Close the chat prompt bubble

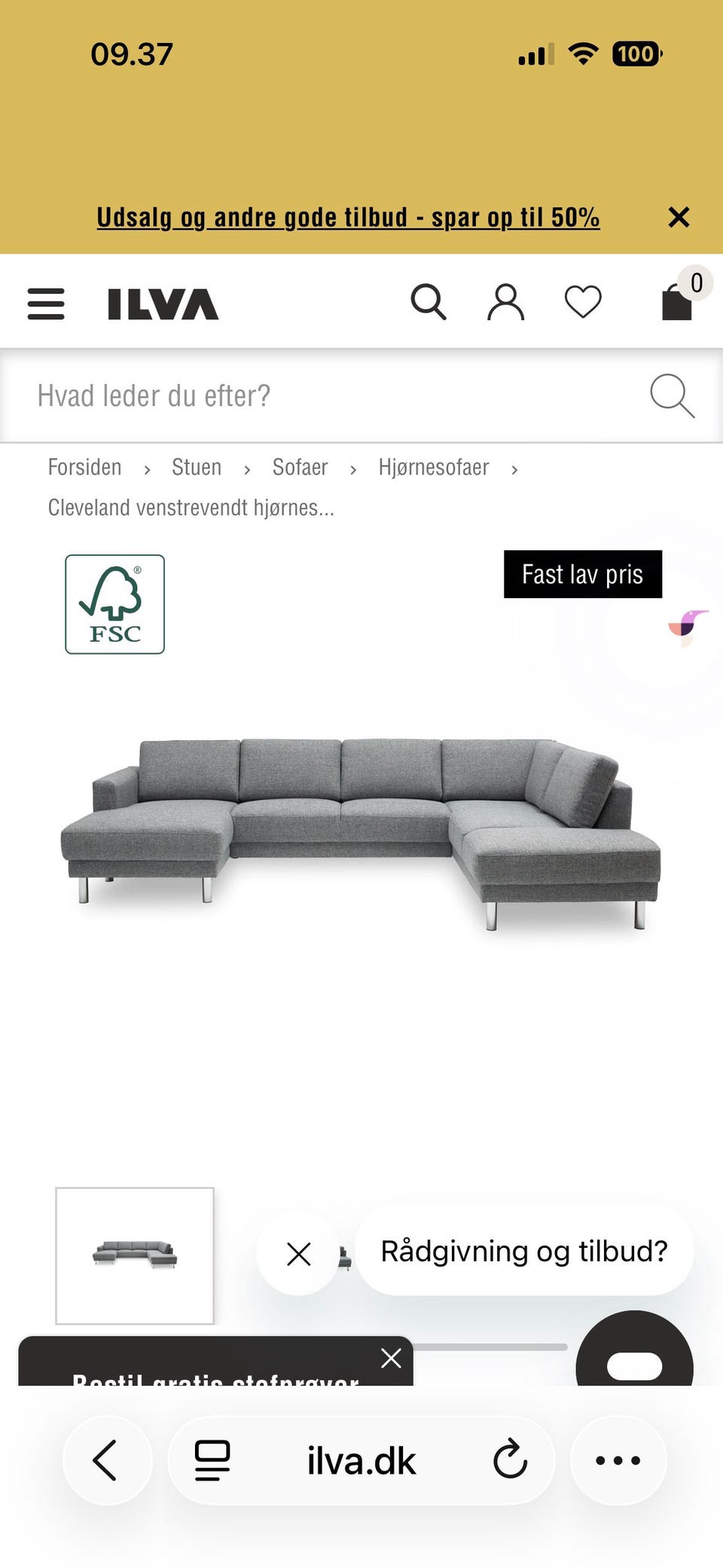tap(298, 1253)
